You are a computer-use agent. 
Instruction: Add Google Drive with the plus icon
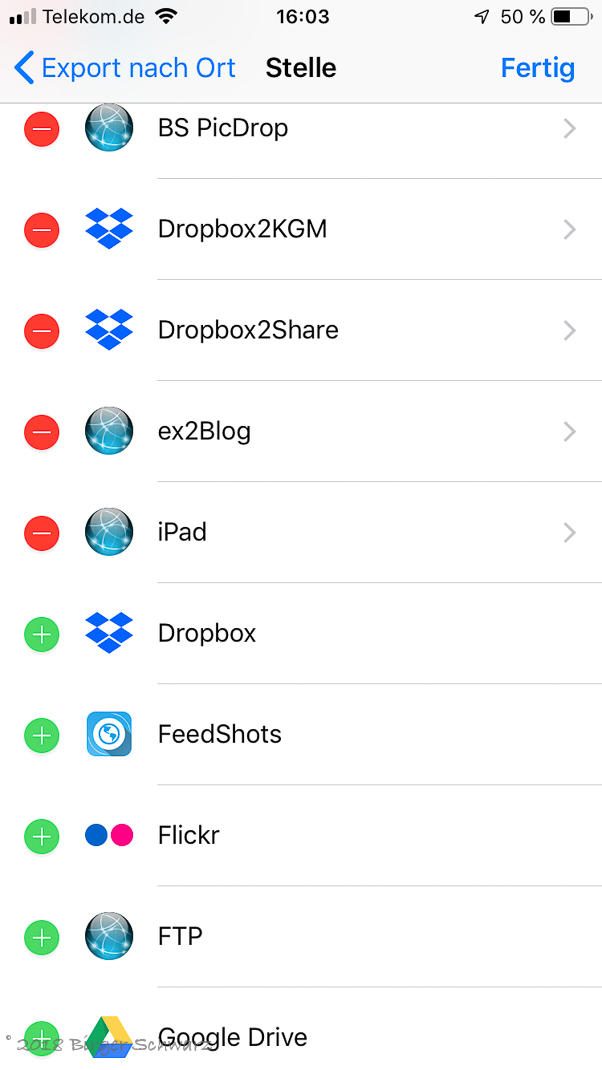click(x=41, y=1037)
